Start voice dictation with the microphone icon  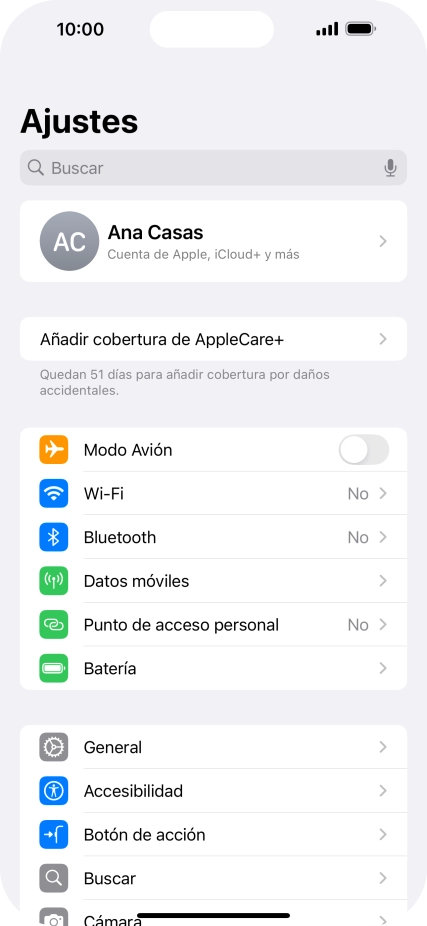390,168
